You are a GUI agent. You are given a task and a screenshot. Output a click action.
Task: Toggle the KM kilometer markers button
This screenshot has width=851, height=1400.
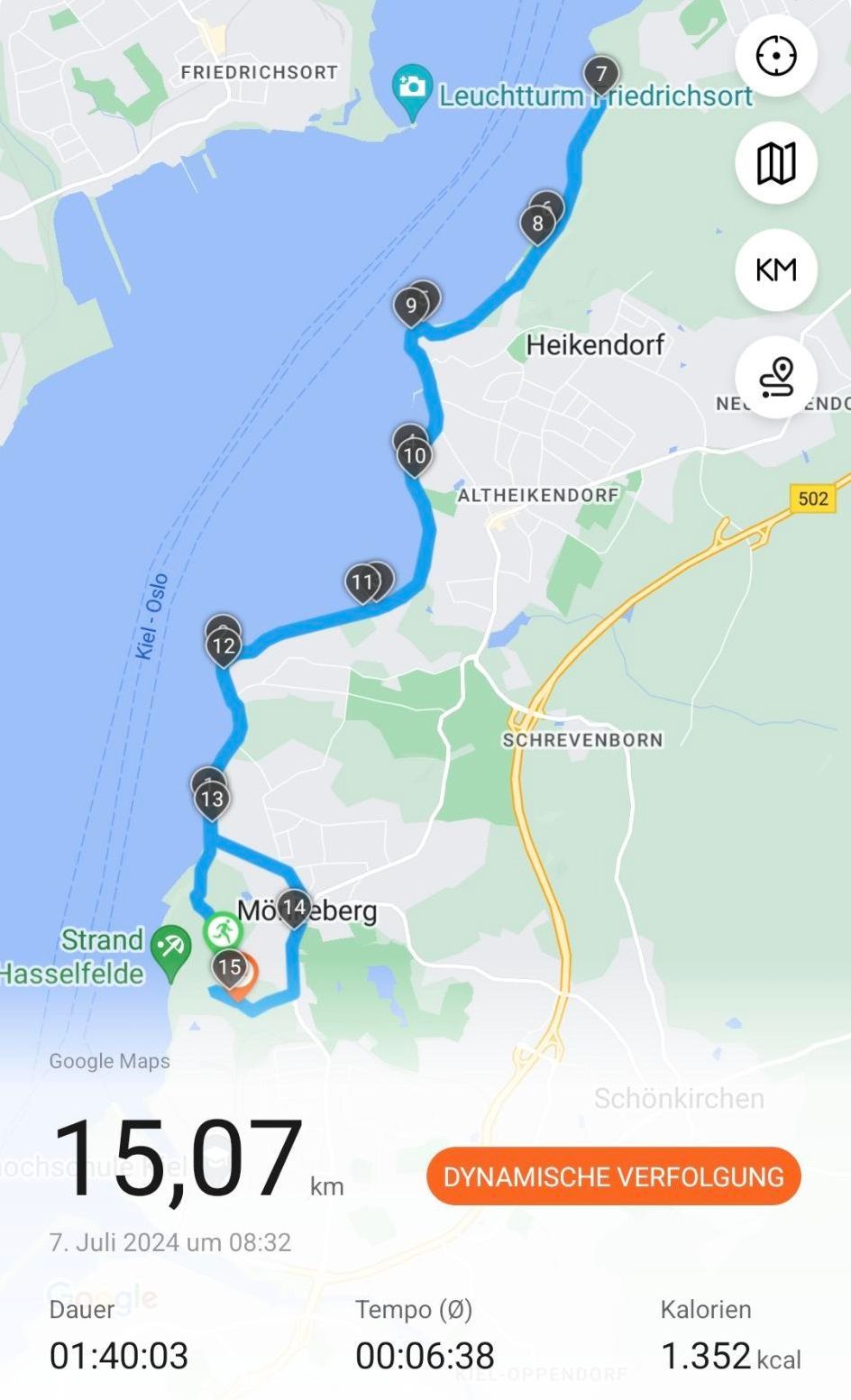pos(775,270)
